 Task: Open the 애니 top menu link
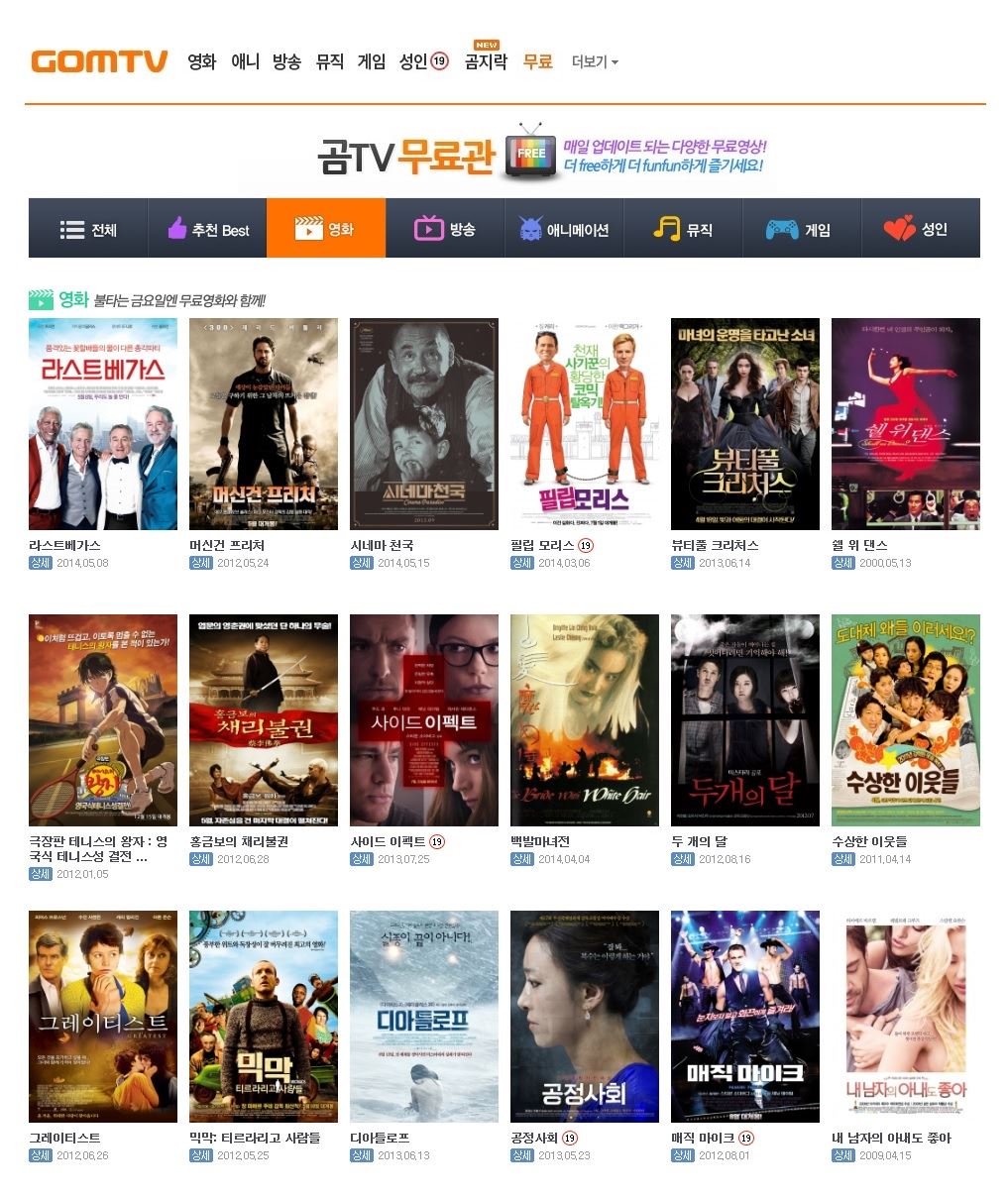(245, 61)
